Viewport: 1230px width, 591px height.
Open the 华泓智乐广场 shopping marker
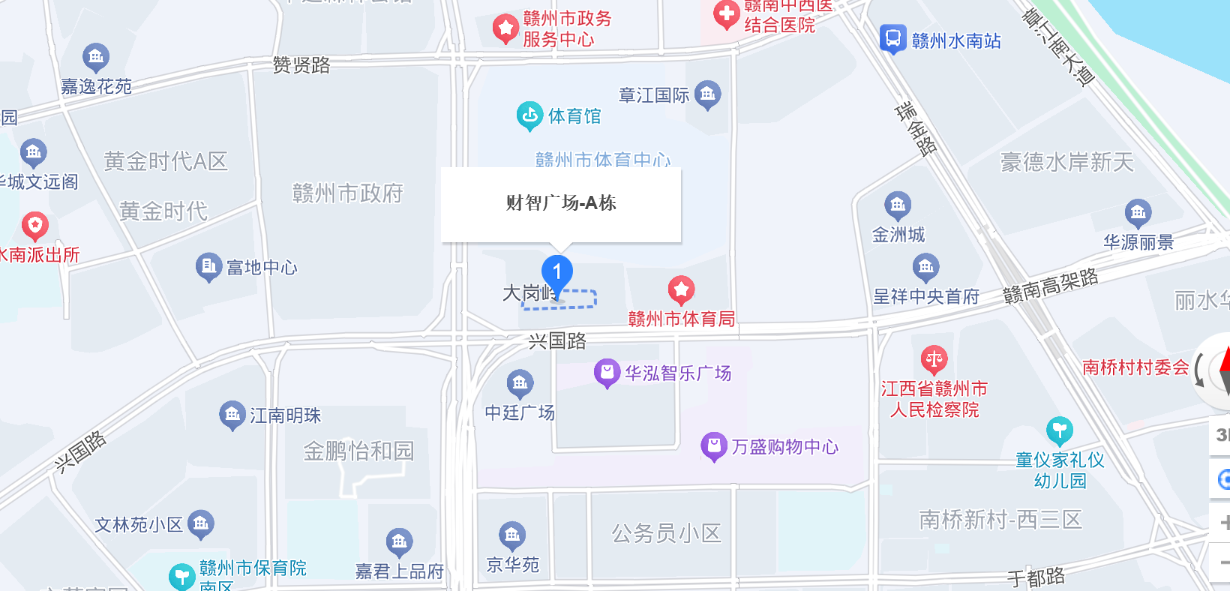click(x=607, y=374)
